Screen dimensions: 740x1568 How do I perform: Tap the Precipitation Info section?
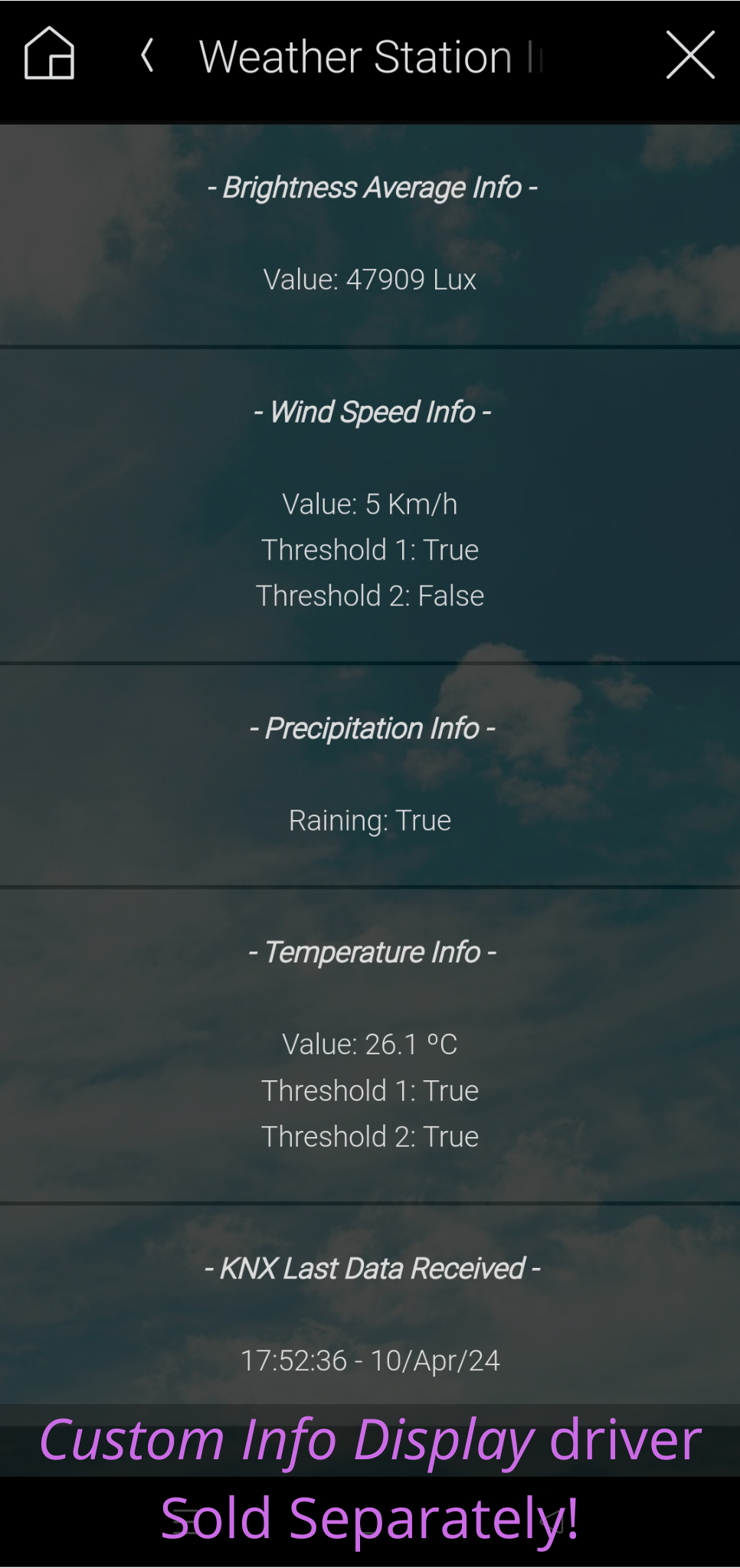(371, 729)
